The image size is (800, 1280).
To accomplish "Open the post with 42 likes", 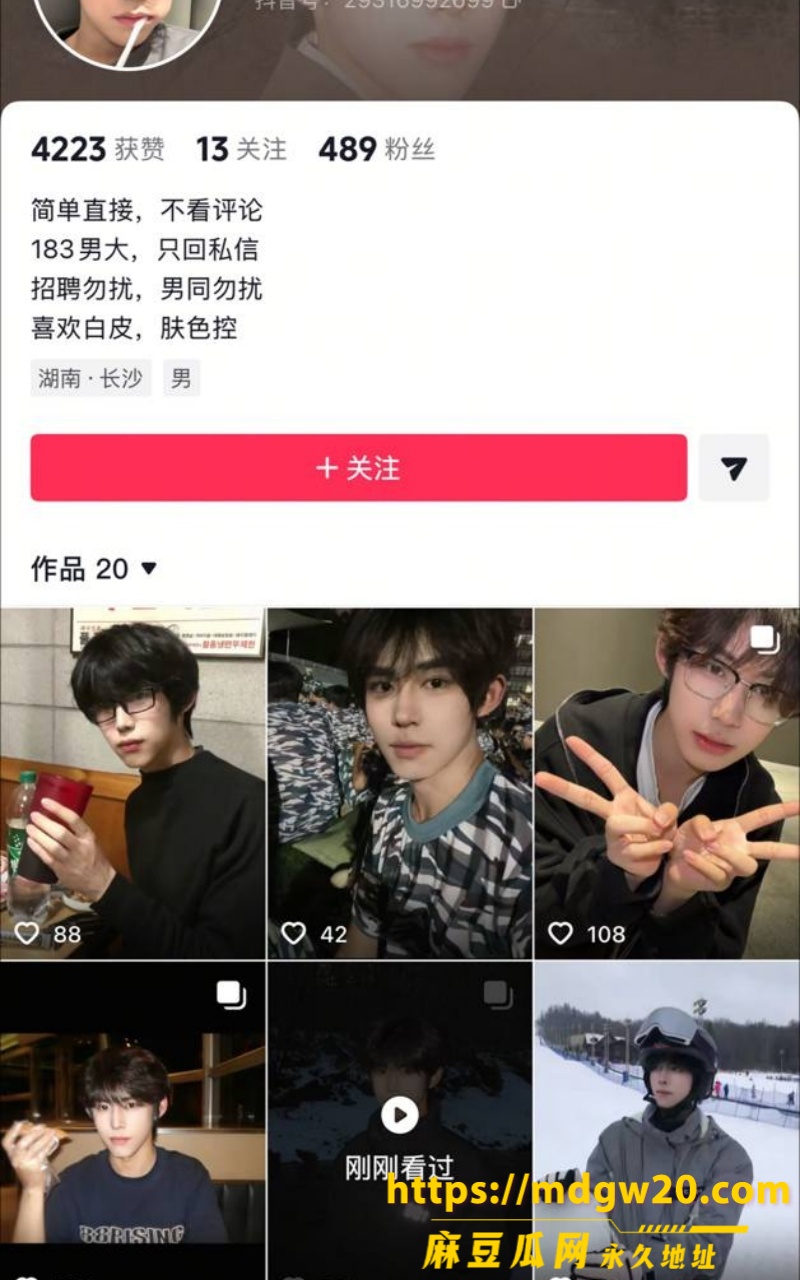I will tap(399, 783).
